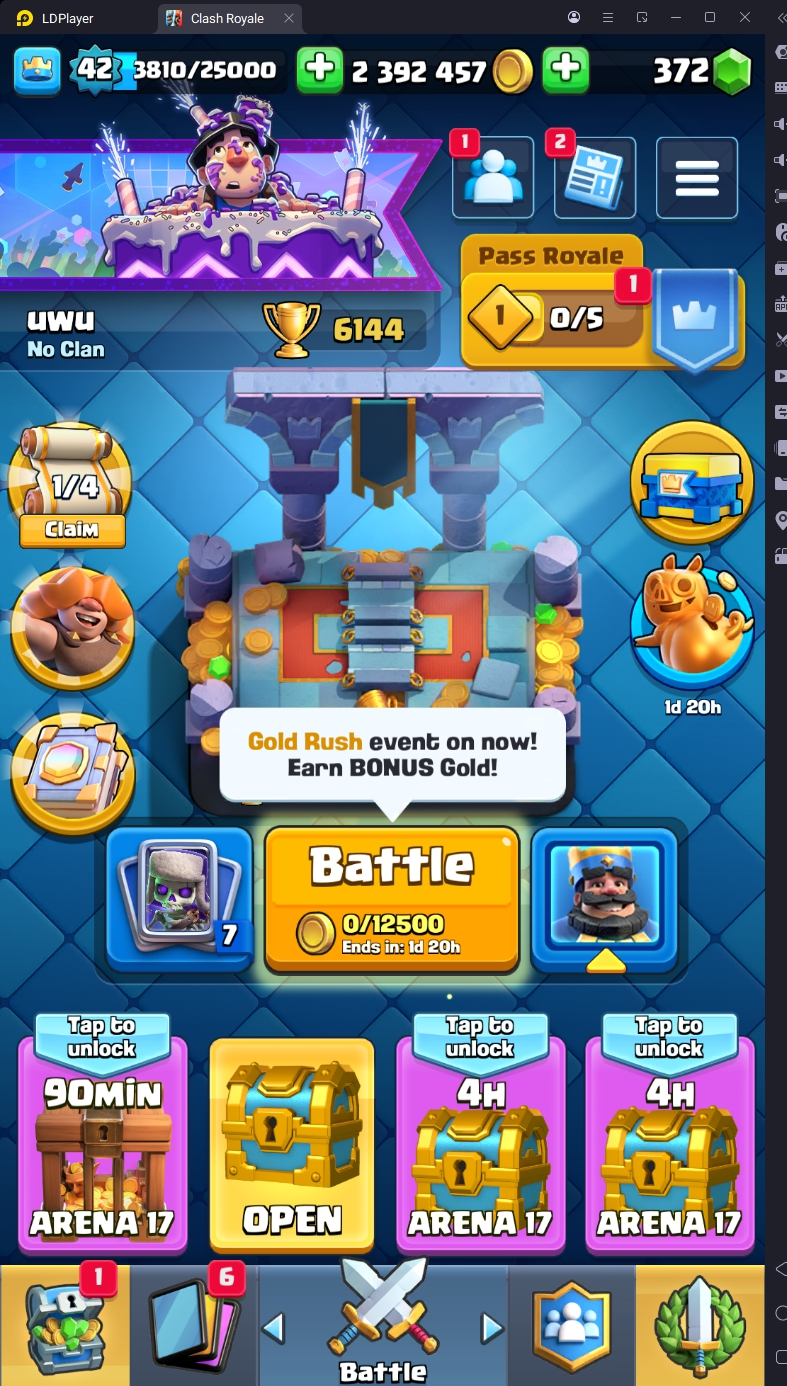Open the friends icon with badge

pyautogui.click(x=492, y=180)
